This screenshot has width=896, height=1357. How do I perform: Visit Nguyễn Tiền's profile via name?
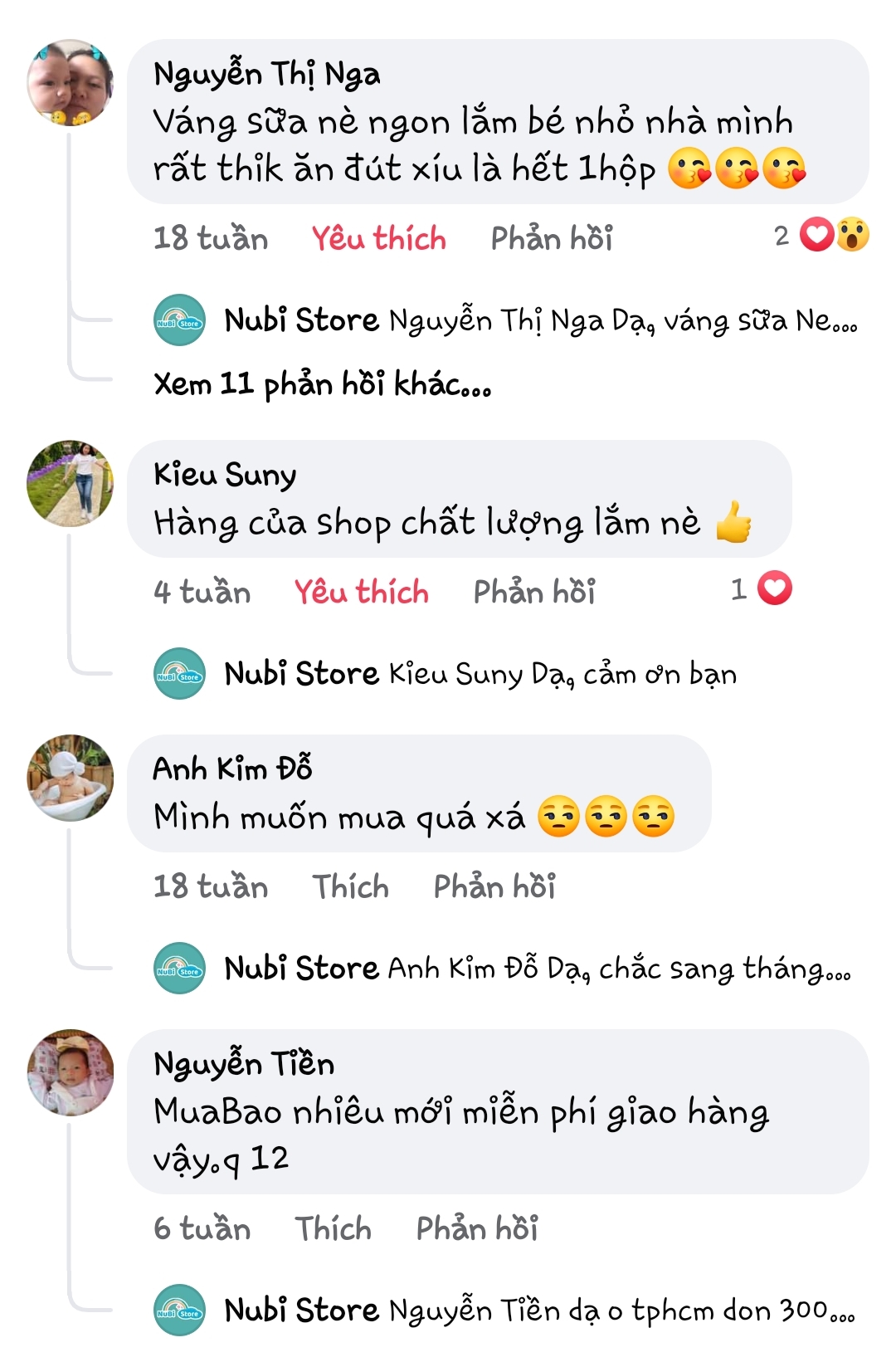tap(244, 1064)
